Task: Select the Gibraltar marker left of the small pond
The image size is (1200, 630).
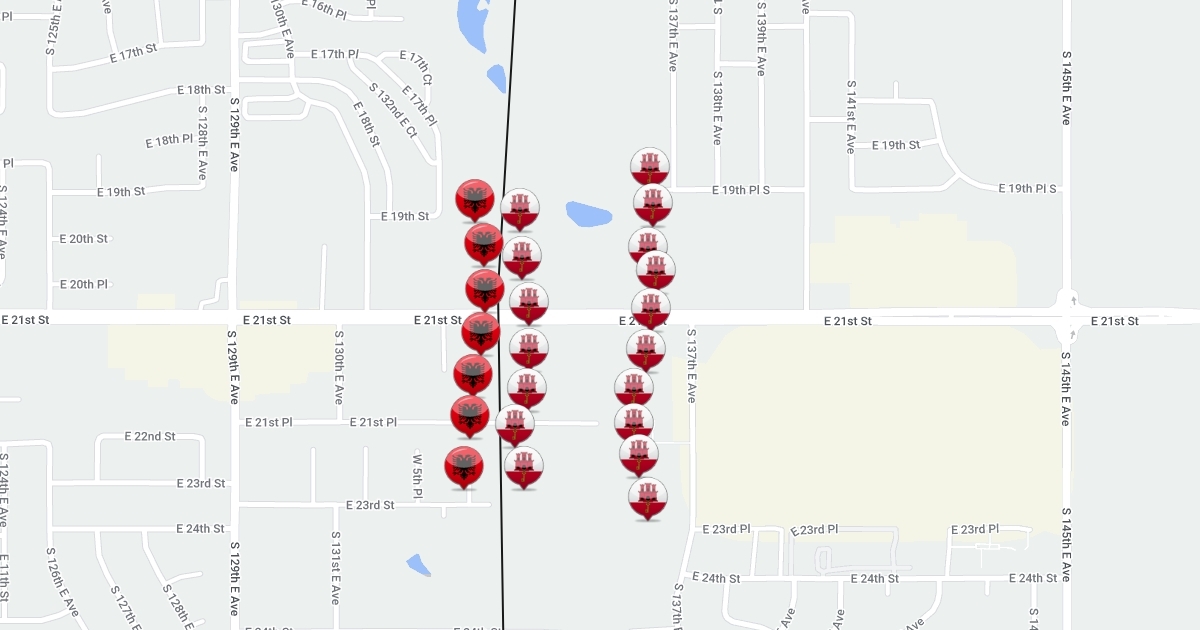Action: click(520, 209)
